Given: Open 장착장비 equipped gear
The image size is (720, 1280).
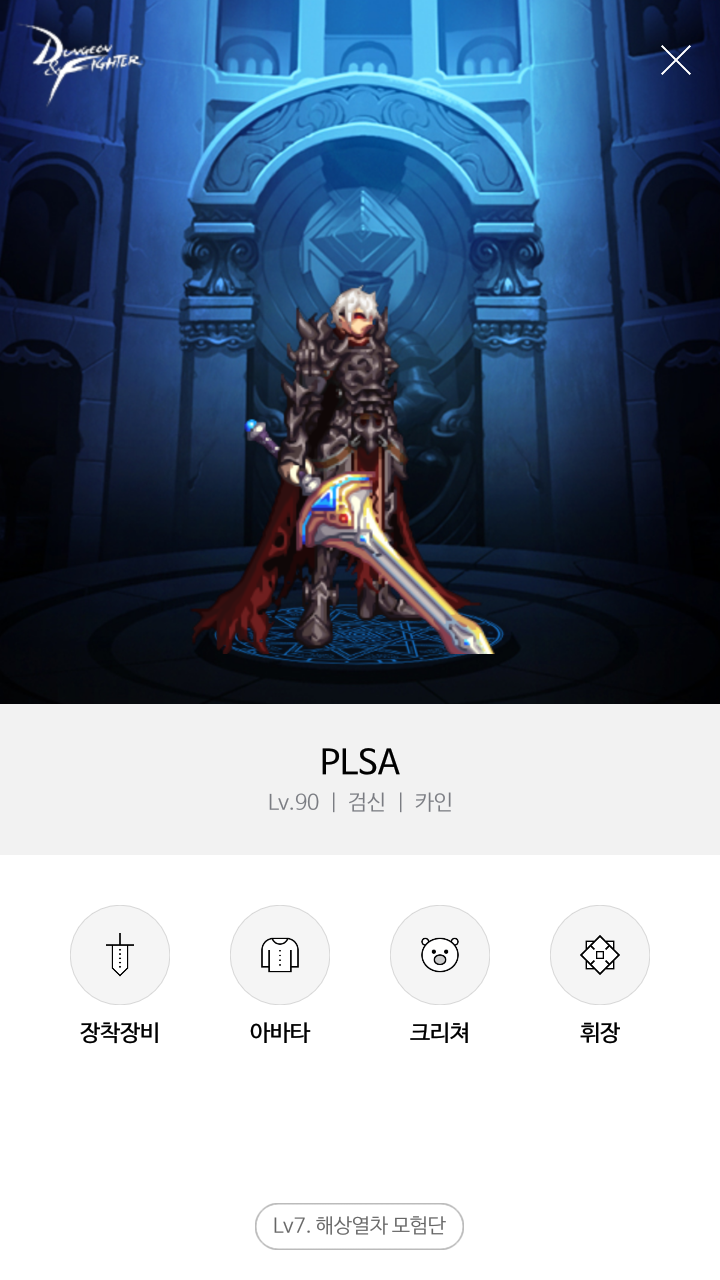Looking at the screenshot, I should tap(120, 955).
